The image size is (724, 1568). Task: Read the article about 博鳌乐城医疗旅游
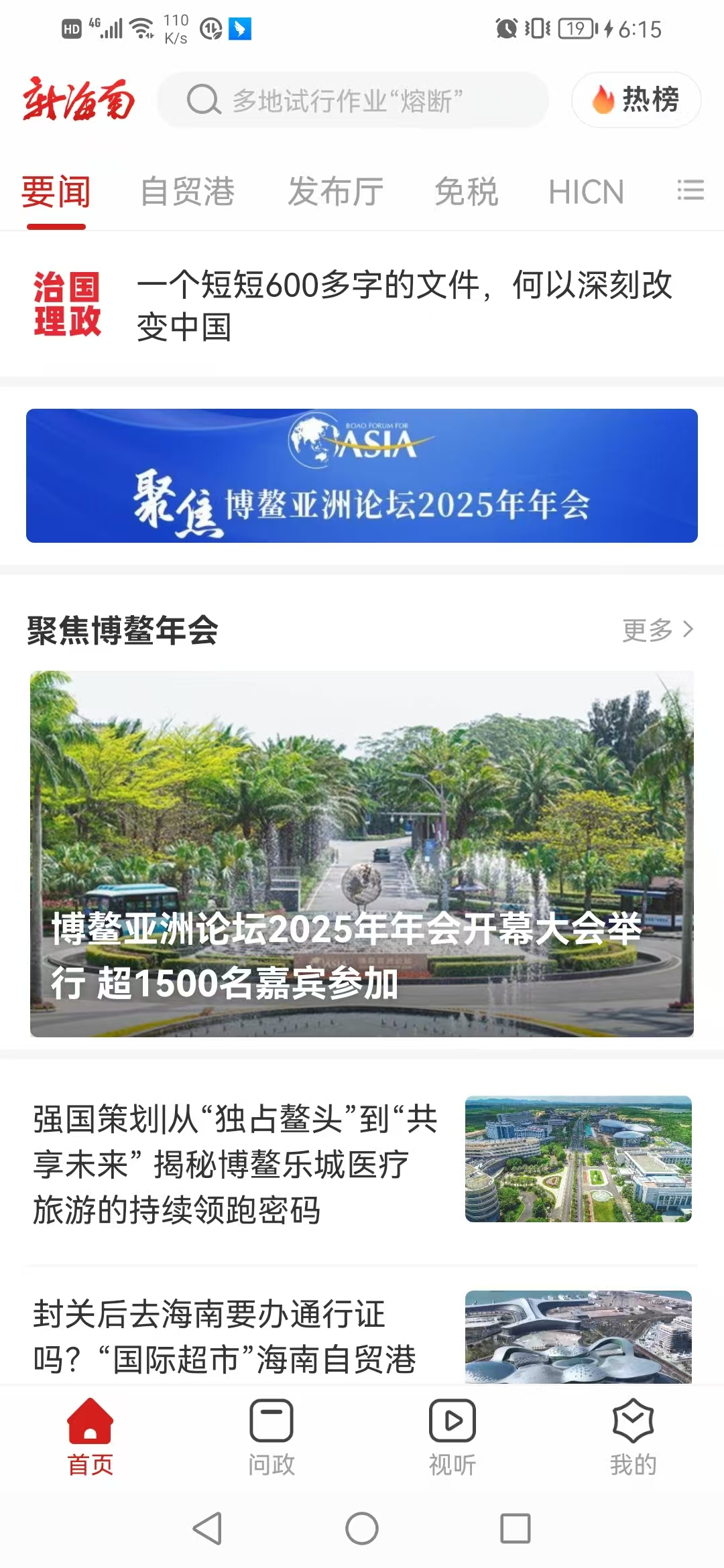point(235,1165)
